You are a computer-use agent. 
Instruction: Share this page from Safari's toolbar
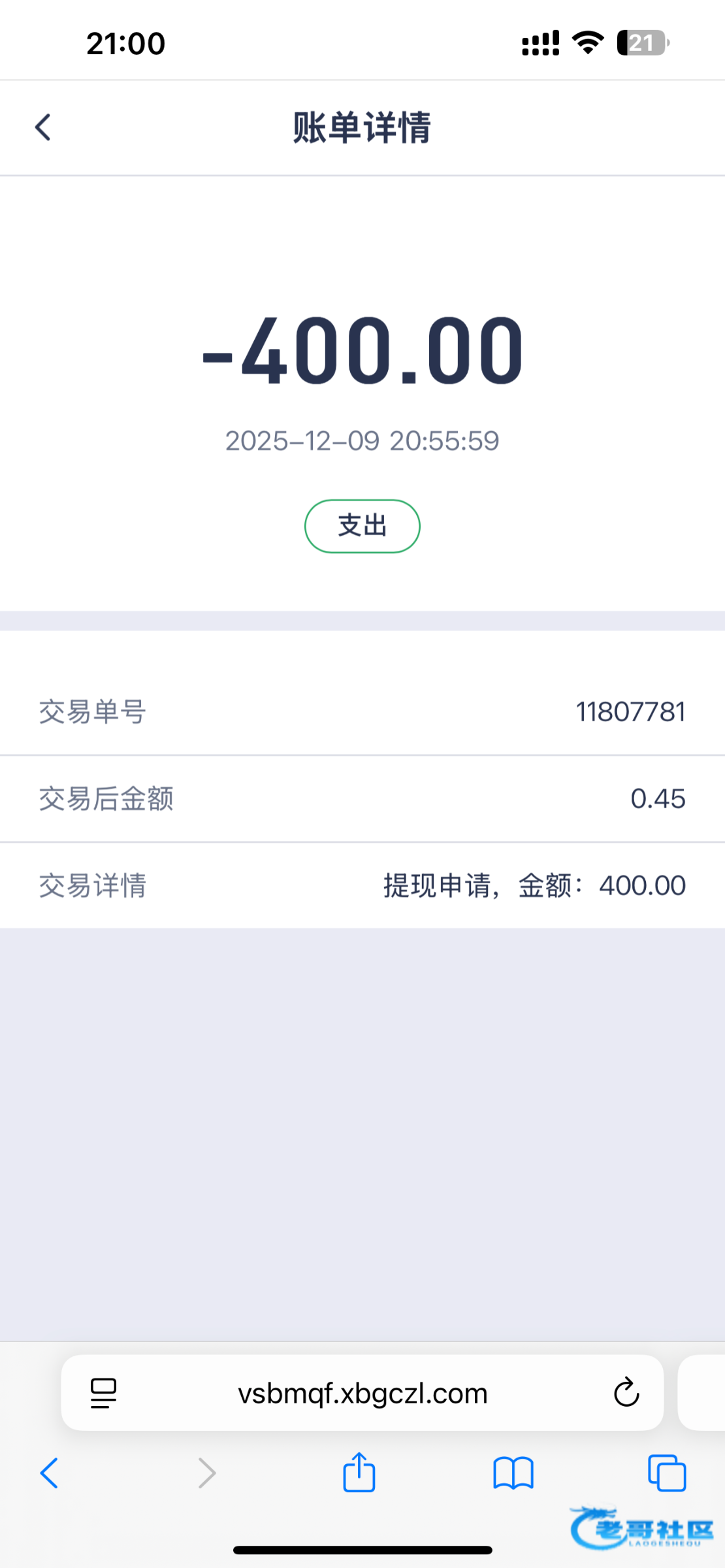[x=359, y=1473]
